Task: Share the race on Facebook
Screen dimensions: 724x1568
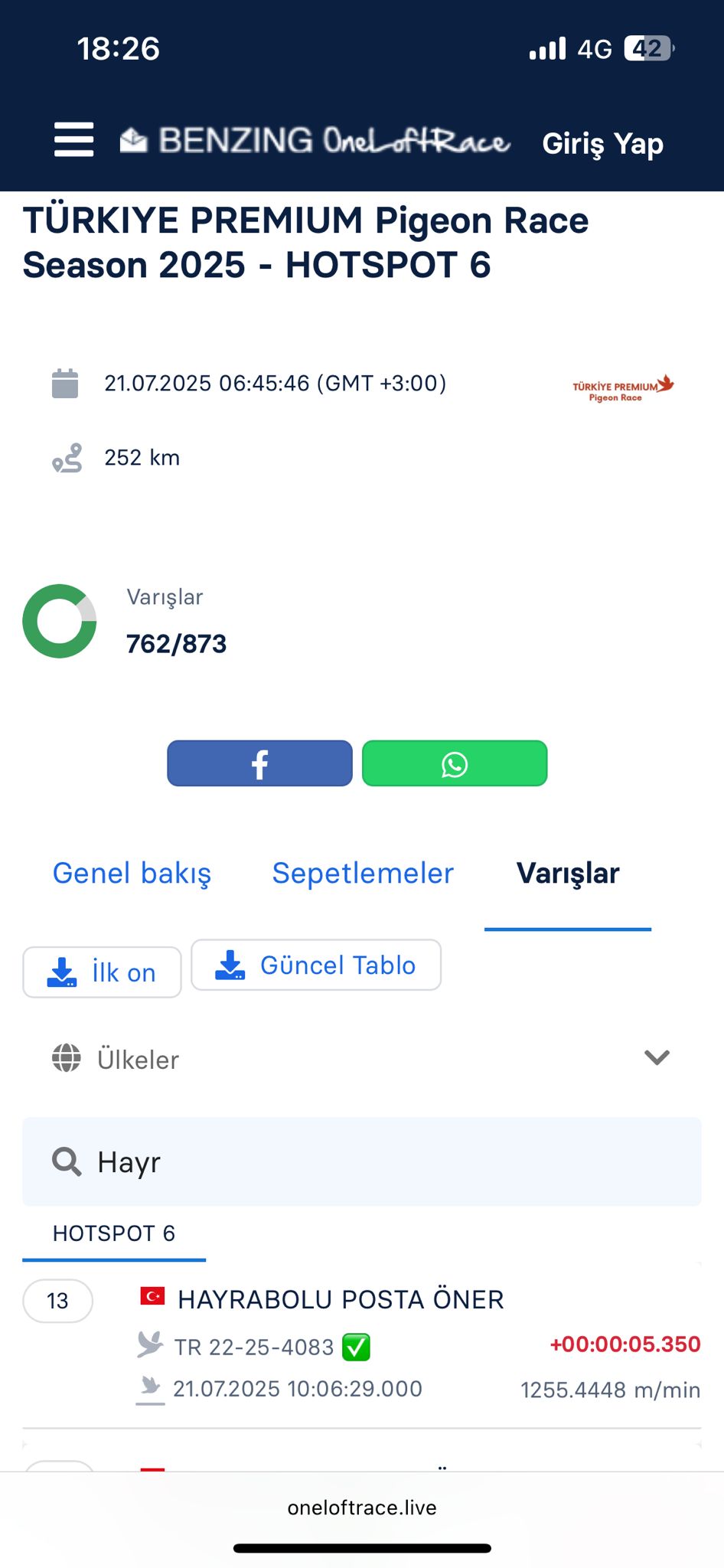Action: 259,763
